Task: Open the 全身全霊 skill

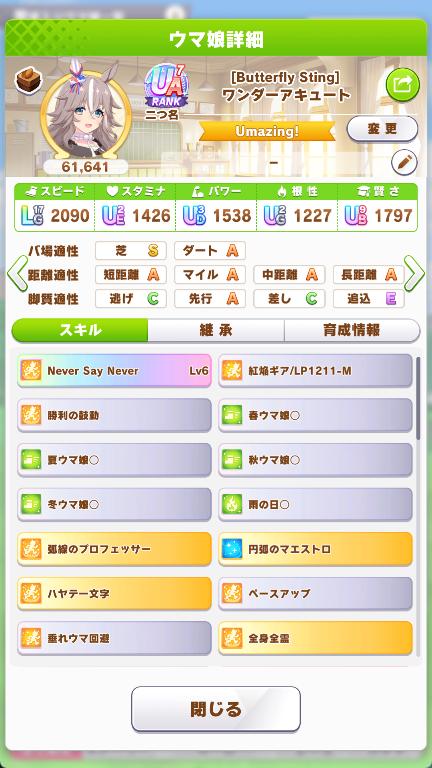Action: coord(315,638)
